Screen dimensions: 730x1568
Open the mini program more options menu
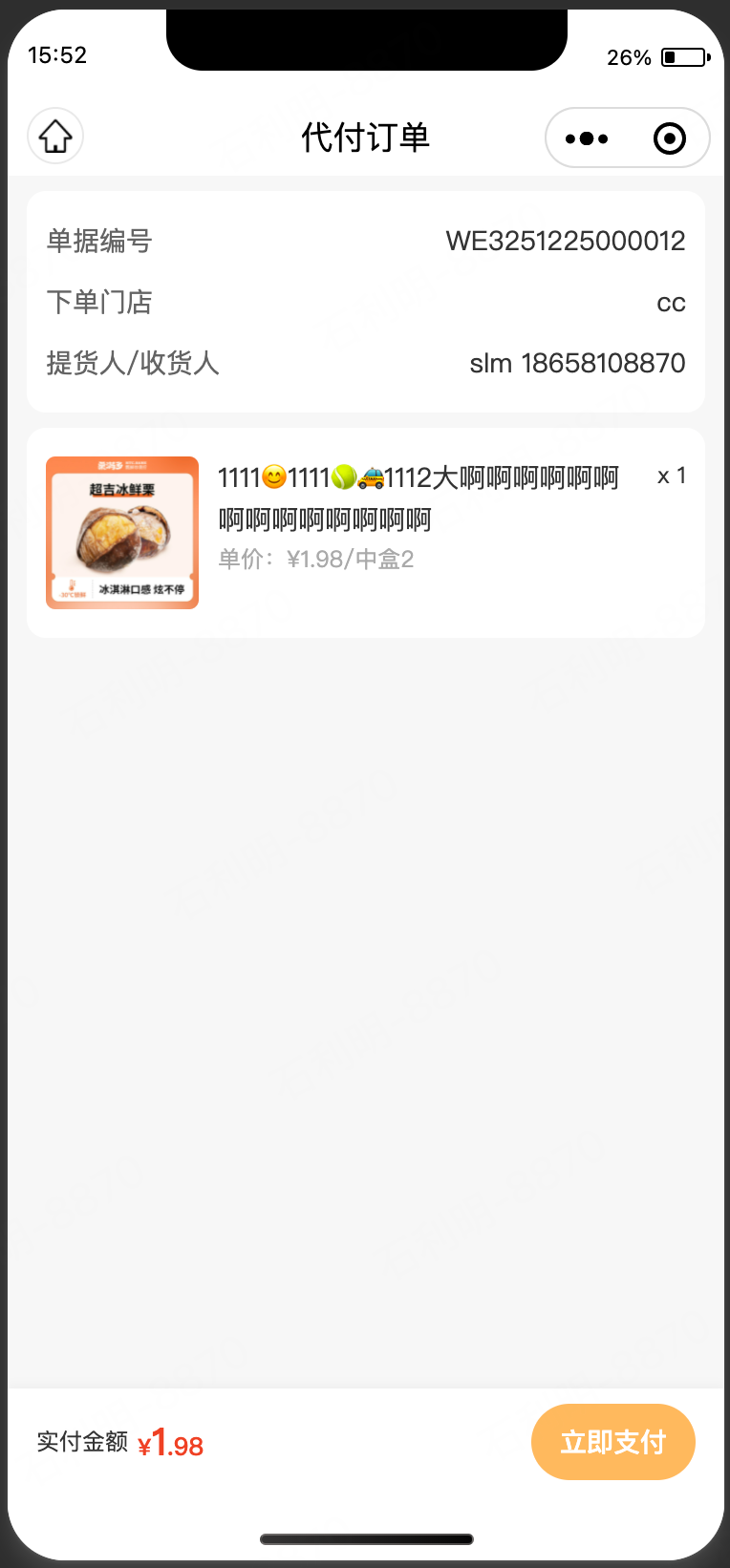click(x=587, y=138)
